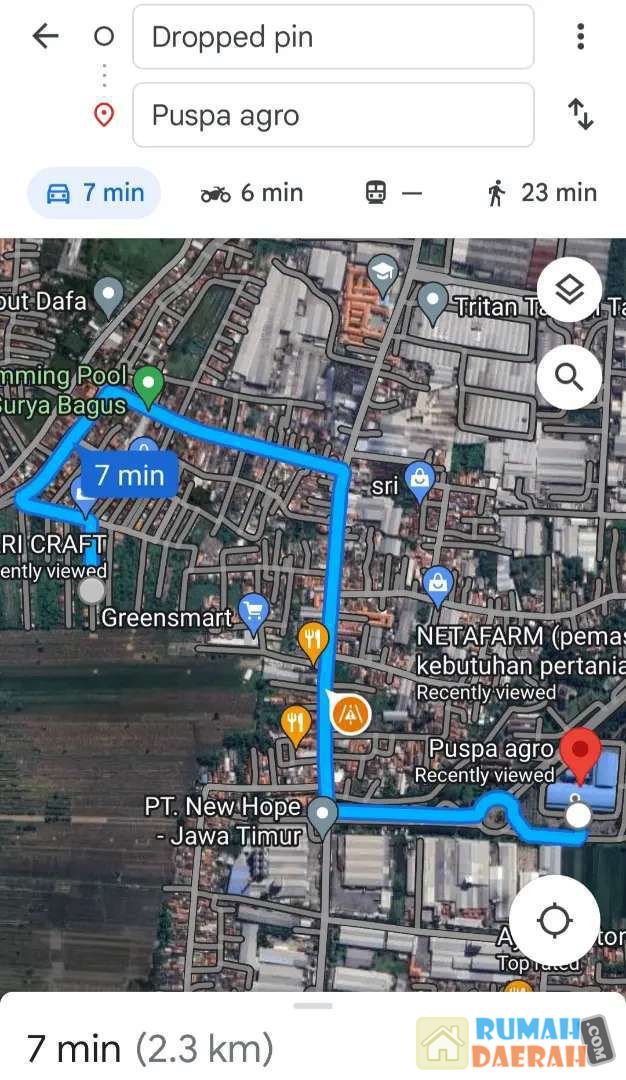Image resolution: width=626 pixels, height=1080 pixels.
Task: Open the road construction alert marker
Action: click(350, 714)
